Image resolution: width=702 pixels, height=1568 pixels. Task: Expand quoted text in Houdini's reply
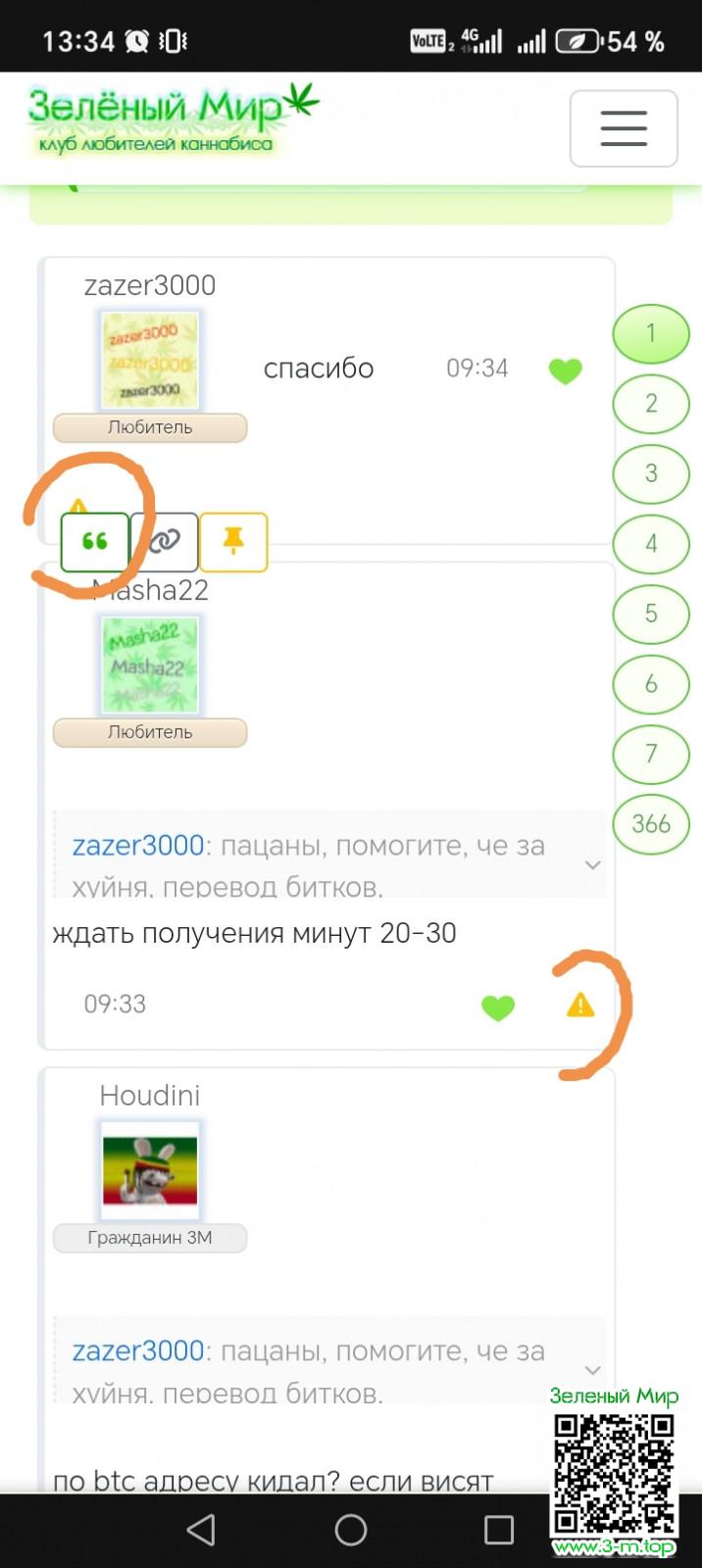(x=592, y=1369)
